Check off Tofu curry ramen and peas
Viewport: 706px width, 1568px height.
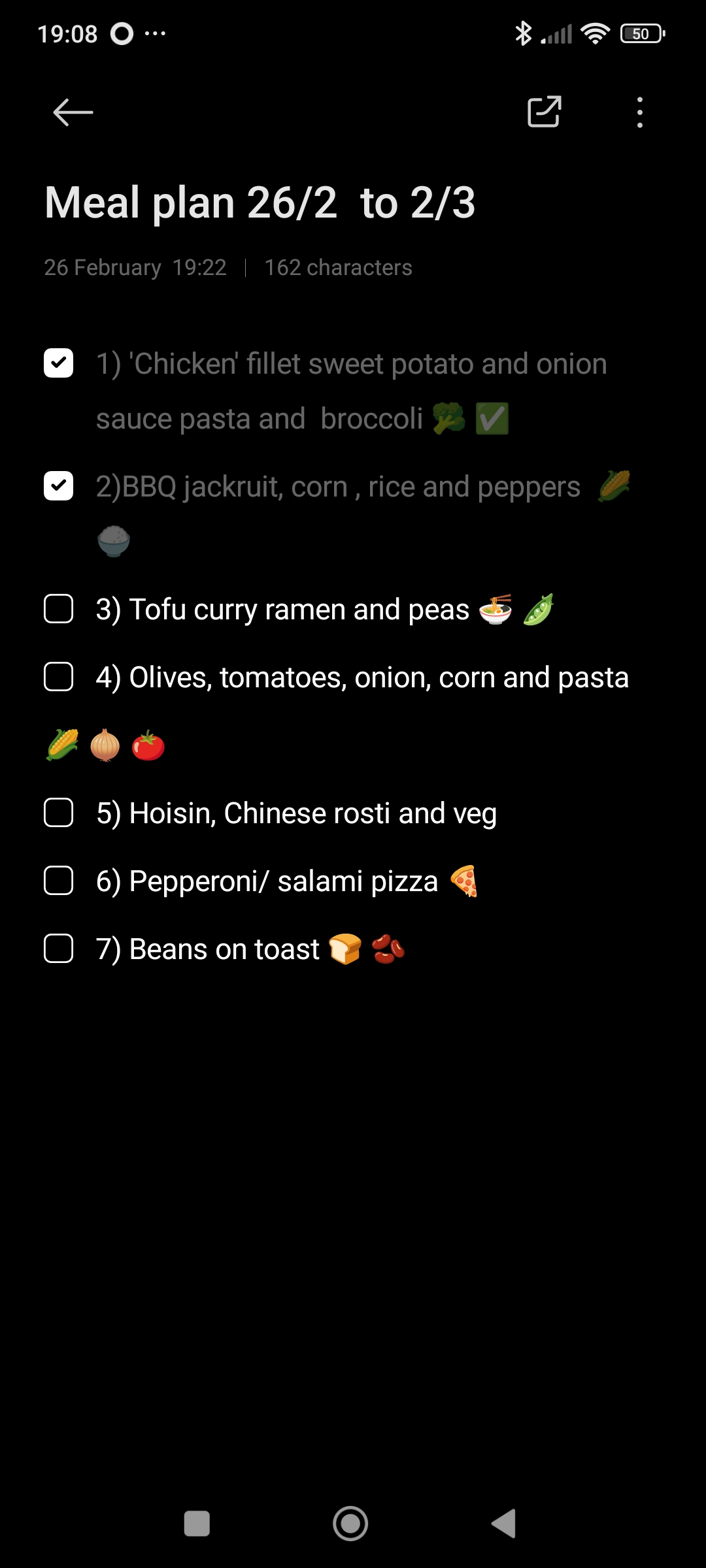coord(58,609)
